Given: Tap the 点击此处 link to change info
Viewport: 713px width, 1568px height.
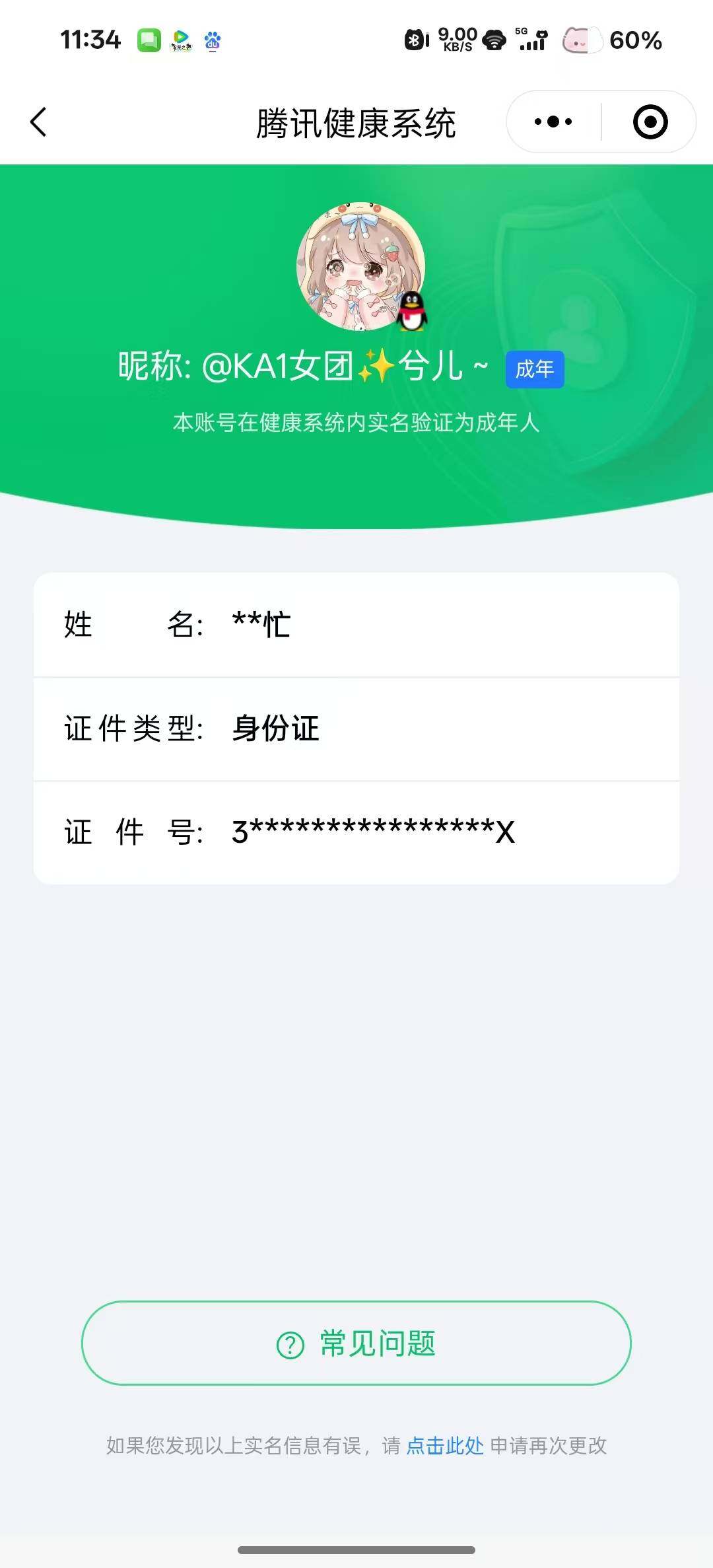Looking at the screenshot, I should point(445,1446).
